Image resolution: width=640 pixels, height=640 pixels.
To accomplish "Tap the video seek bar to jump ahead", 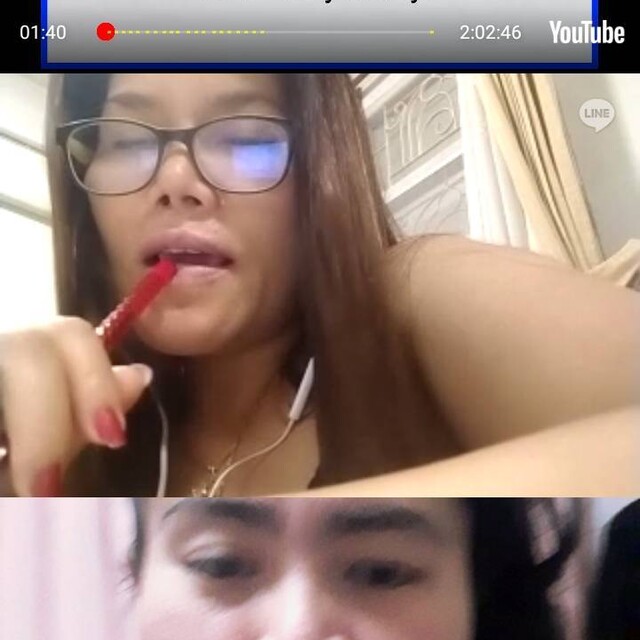I will 300,32.
